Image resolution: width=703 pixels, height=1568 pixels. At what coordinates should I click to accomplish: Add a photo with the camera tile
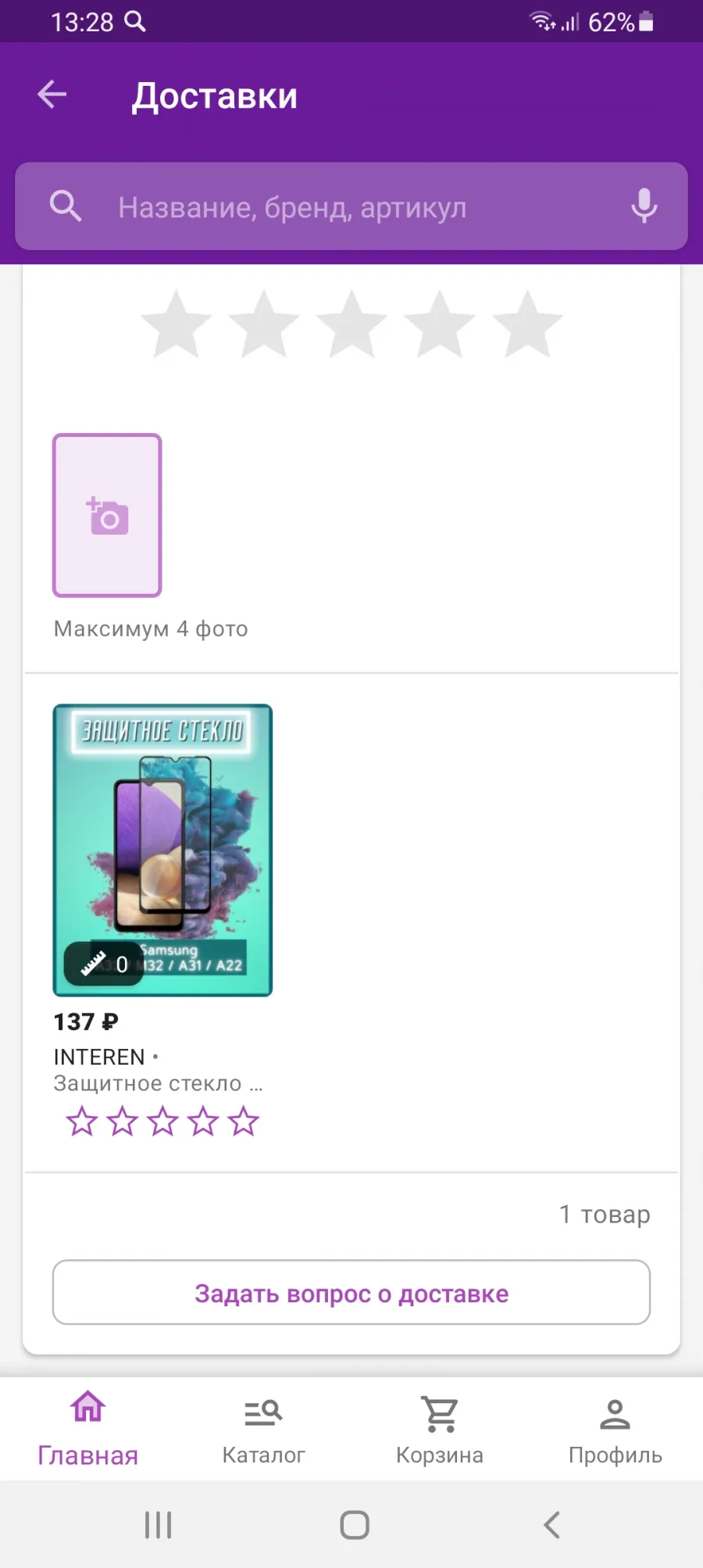(x=107, y=515)
